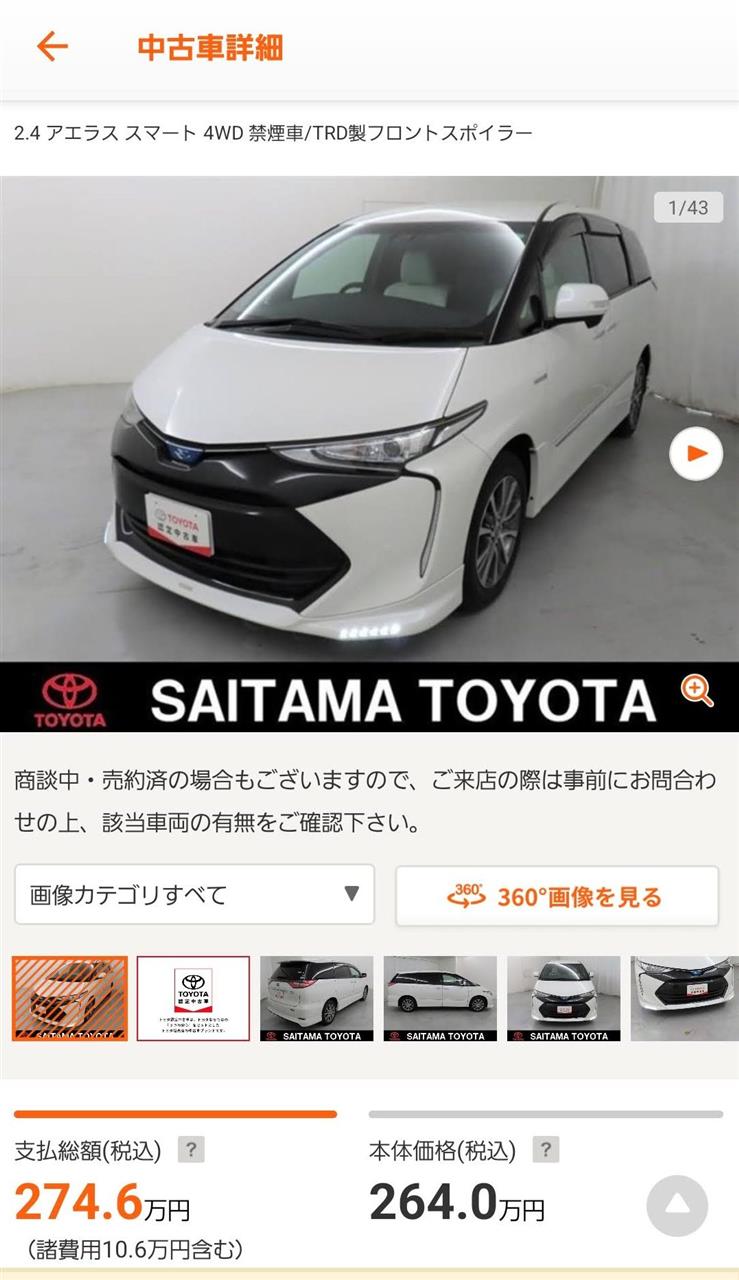Viewport: 739px width, 1280px height.
Task: View the side profile thumbnail
Action: pos(440,999)
